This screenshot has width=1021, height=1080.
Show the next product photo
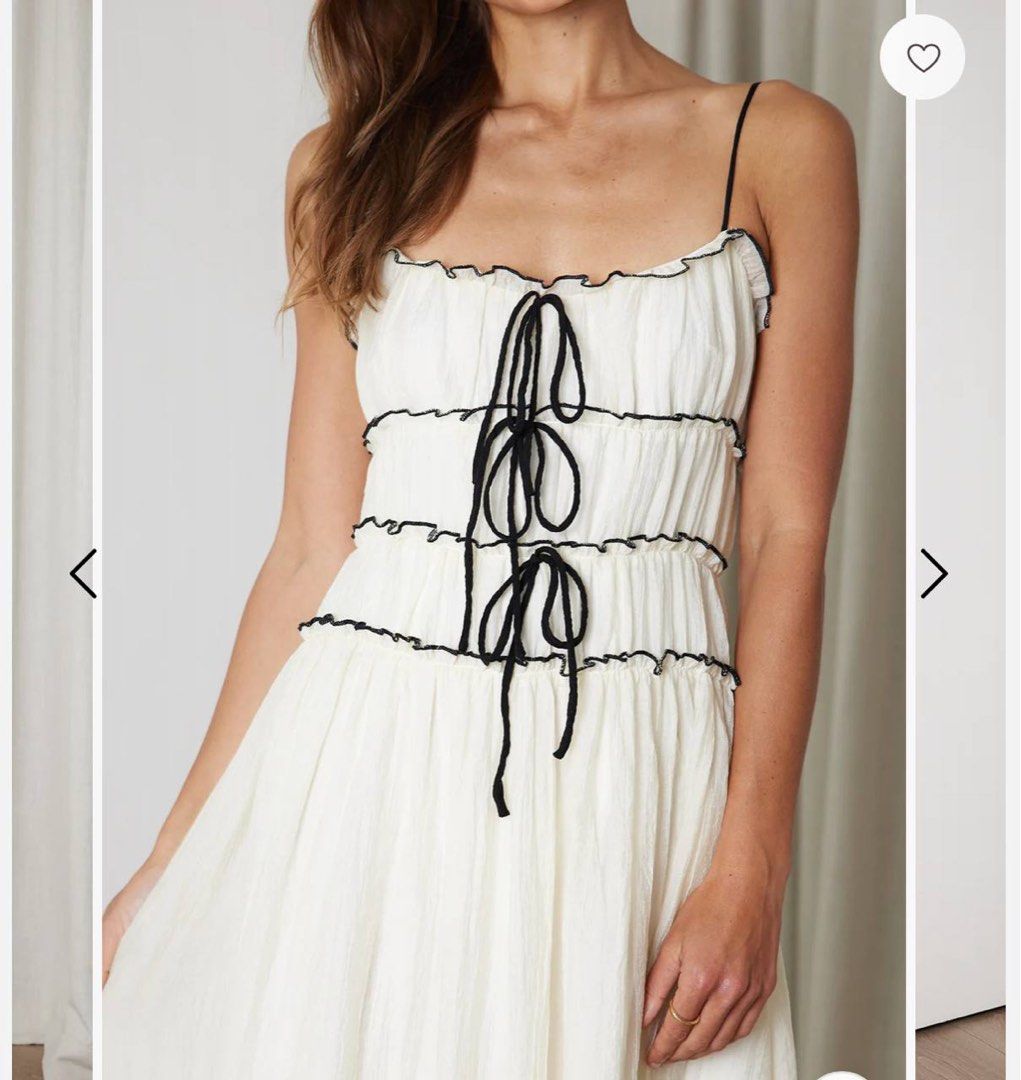(933, 573)
